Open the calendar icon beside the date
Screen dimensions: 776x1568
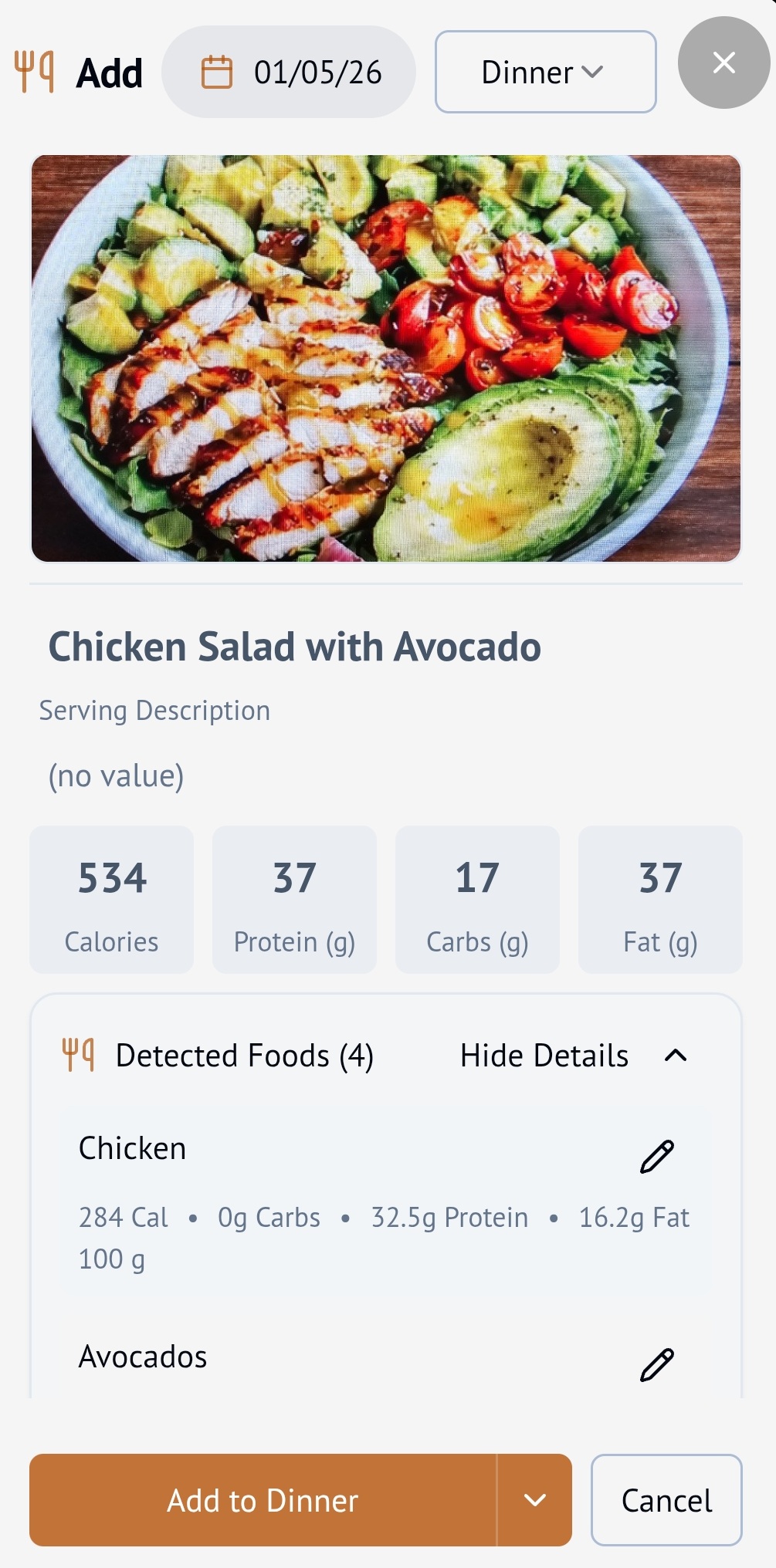tap(216, 71)
